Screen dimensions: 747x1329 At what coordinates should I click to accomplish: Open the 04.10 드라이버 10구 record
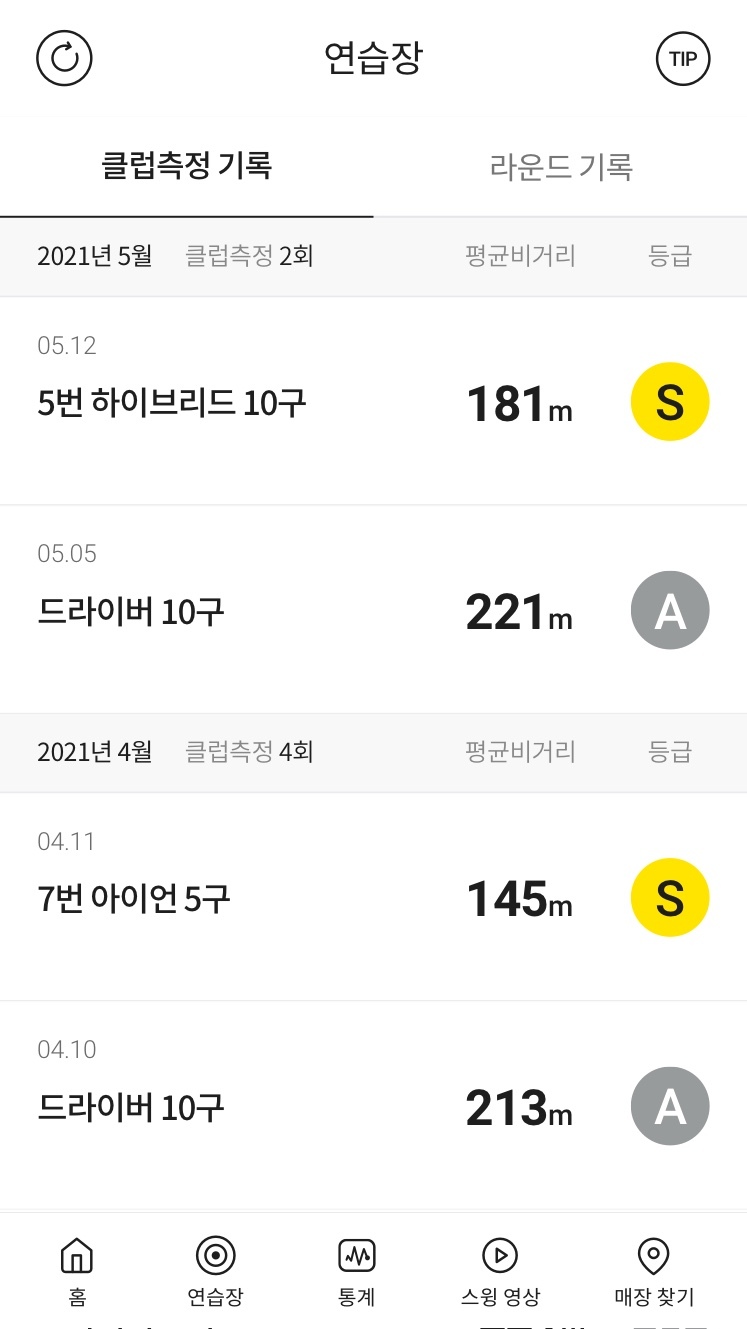click(x=373, y=1105)
